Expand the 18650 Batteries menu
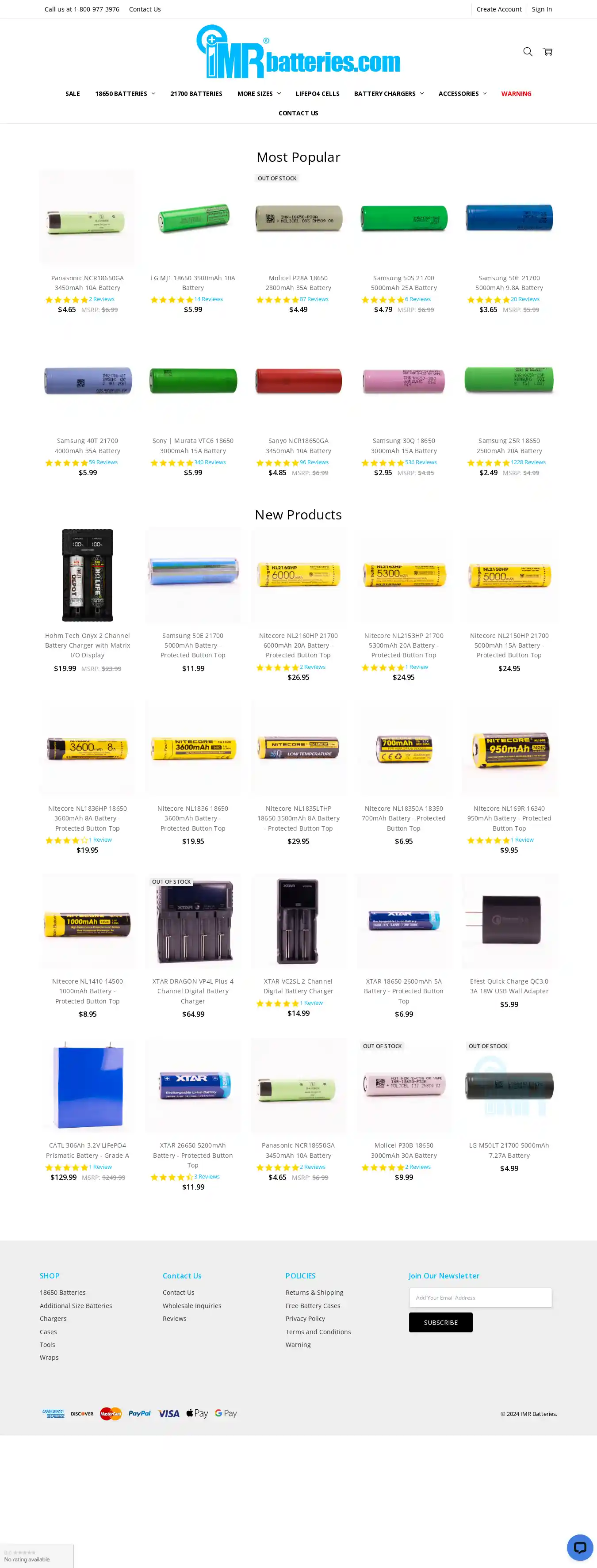This screenshot has height=1568, width=597. [125, 94]
